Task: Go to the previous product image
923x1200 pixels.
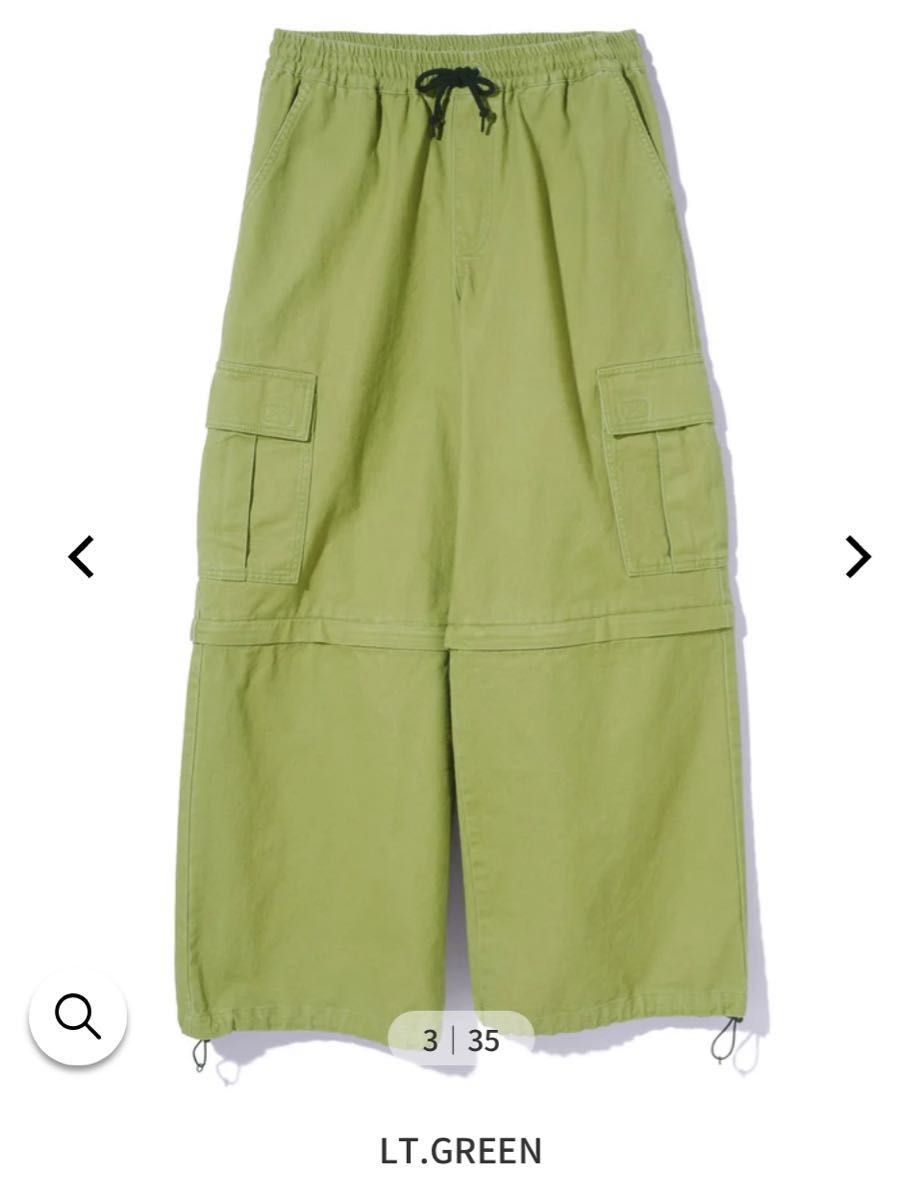Action: pyautogui.click(x=80, y=557)
